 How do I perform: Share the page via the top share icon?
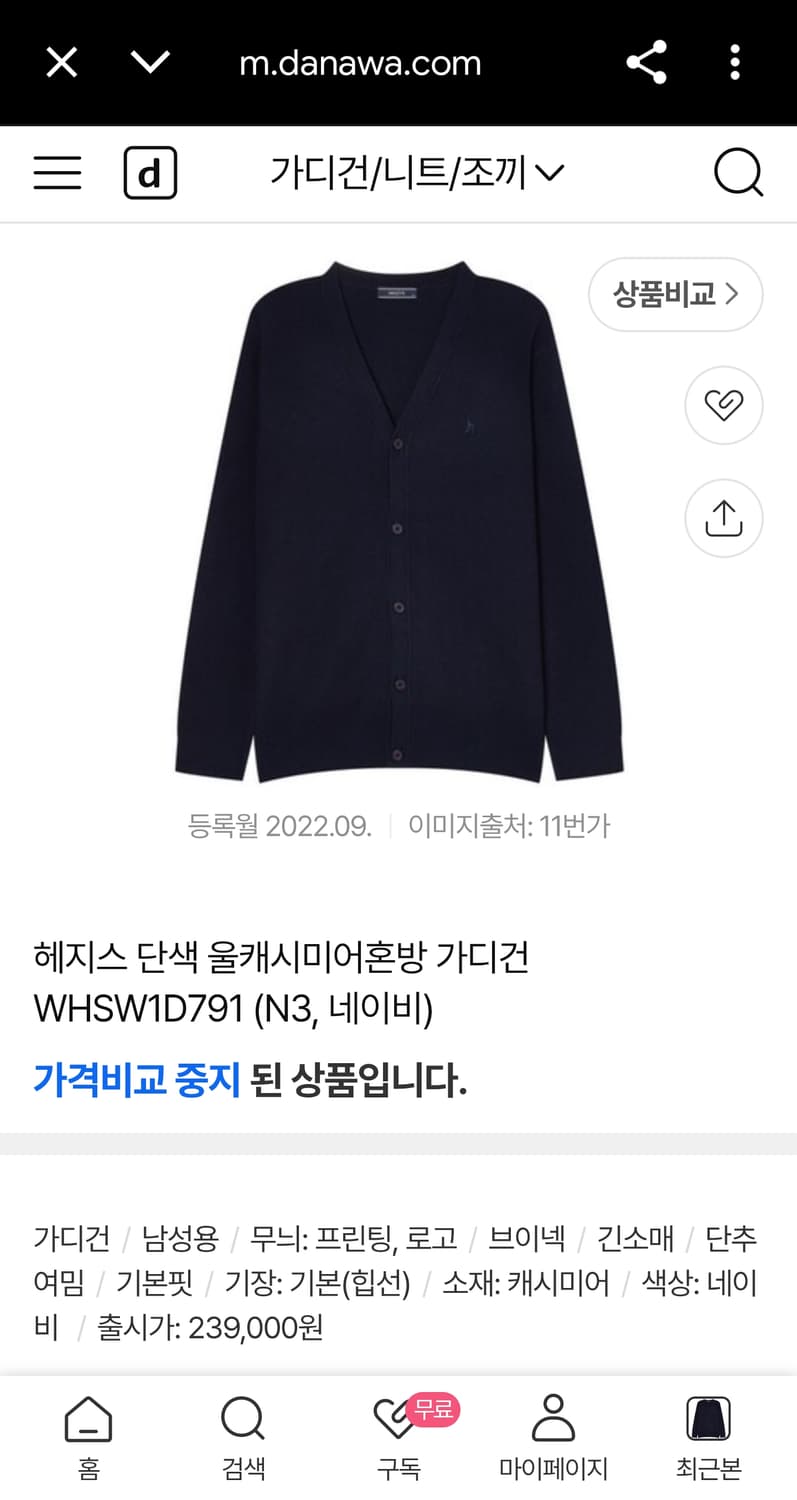[646, 62]
